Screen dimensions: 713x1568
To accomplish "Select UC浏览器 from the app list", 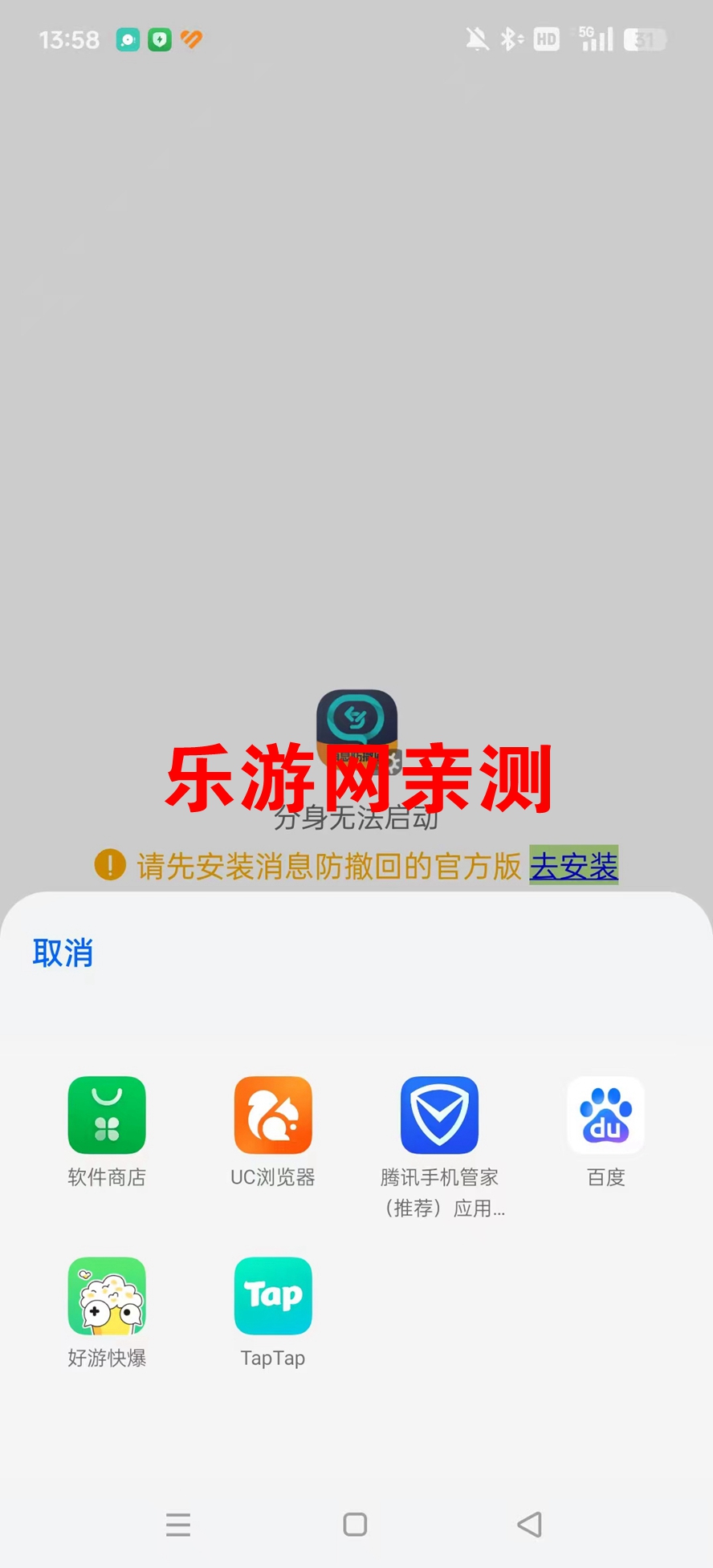I will (x=273, y=1115).
